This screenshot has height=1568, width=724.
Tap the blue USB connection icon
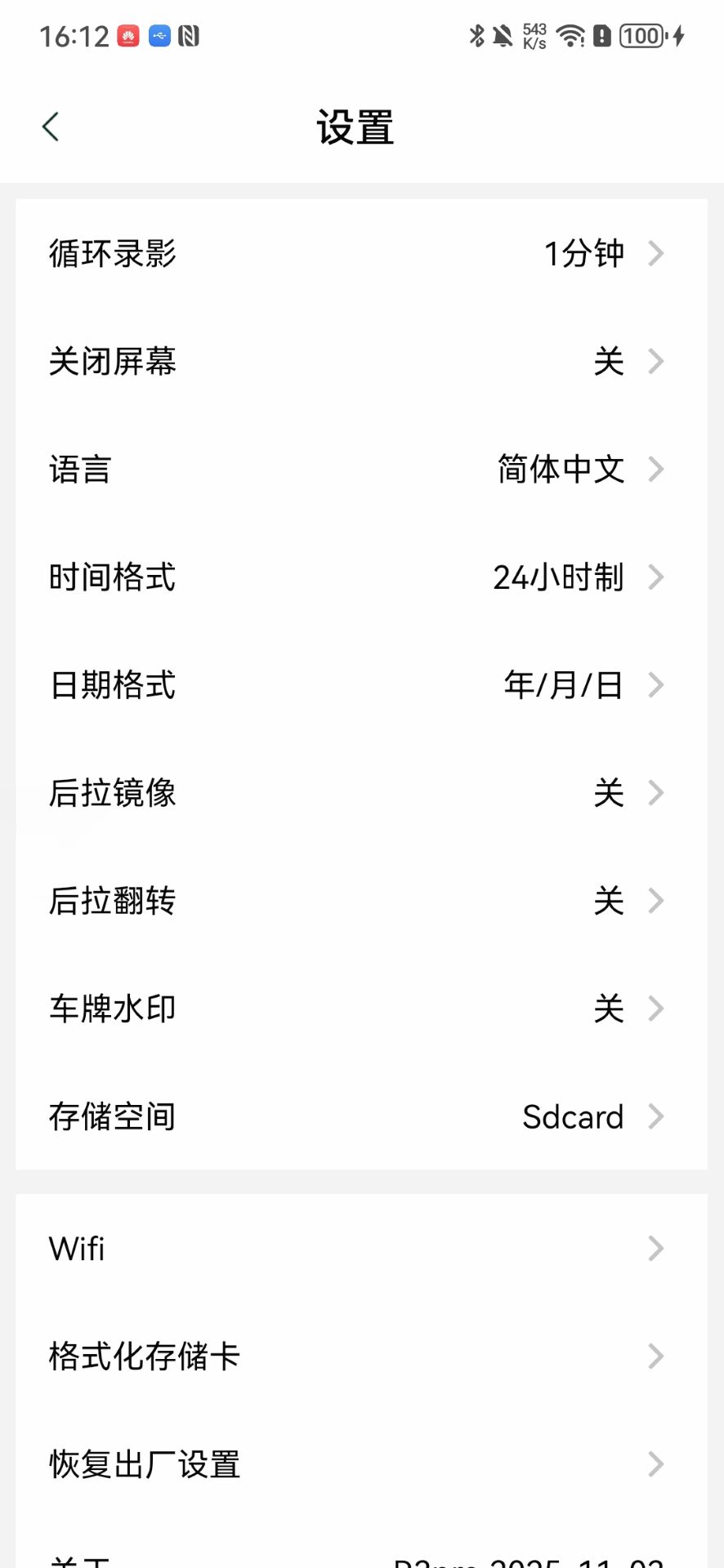[x=159, y=36]
